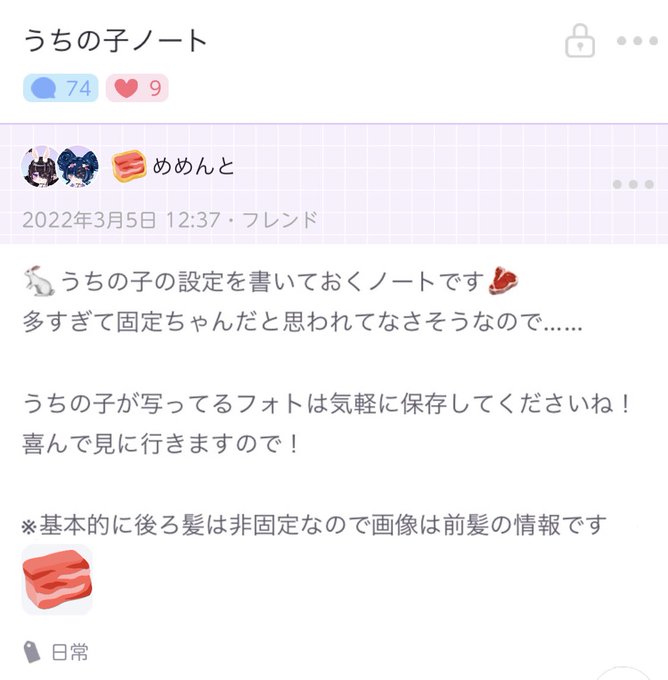Open the 日常 tag
The height and width of the screenshot is (680, 668).
(56, 652)
